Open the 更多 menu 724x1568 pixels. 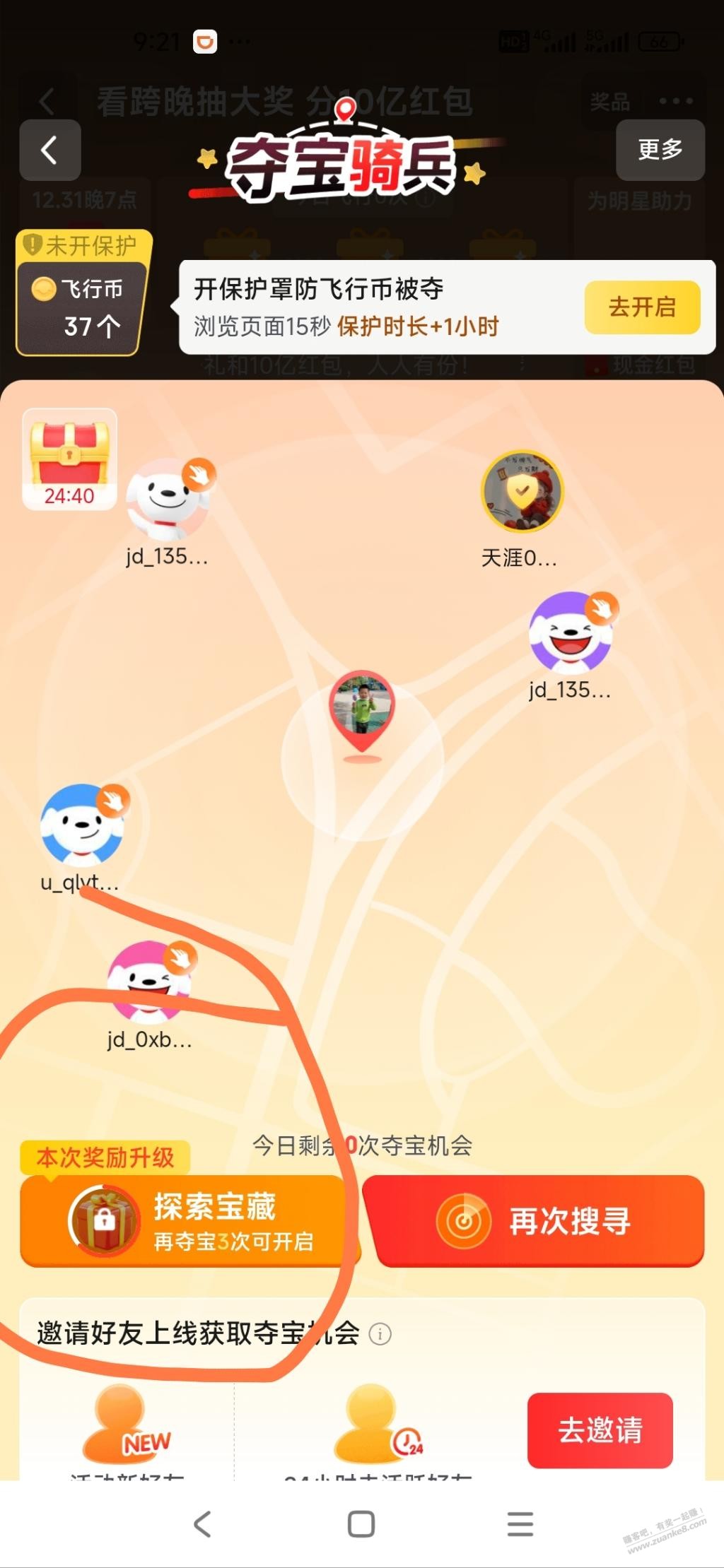coord(660,150)
